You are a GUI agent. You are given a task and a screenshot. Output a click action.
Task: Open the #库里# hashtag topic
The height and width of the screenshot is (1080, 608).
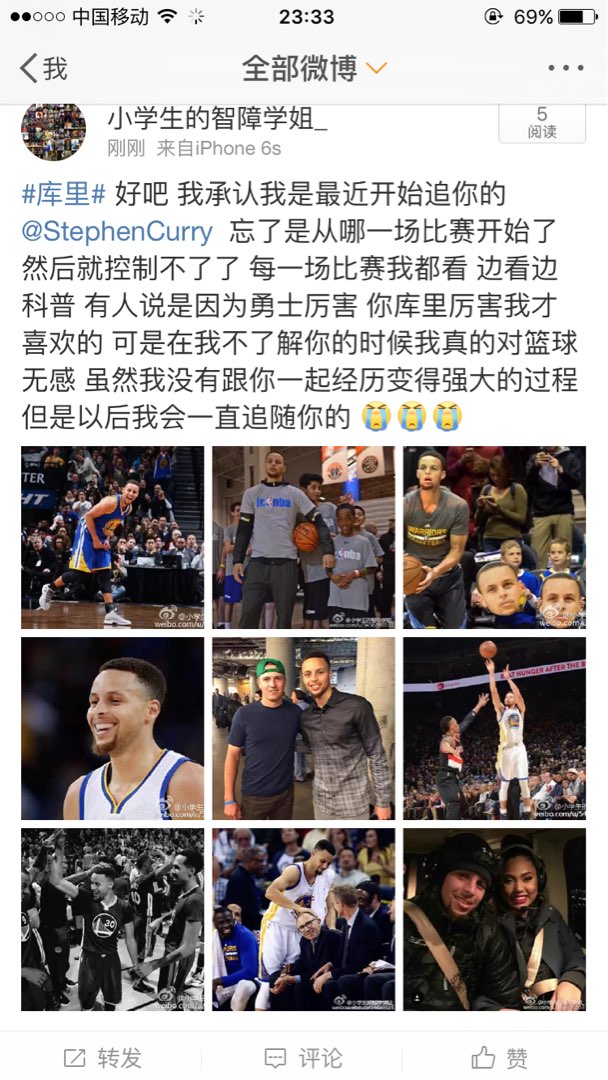[x=64, y=194]
